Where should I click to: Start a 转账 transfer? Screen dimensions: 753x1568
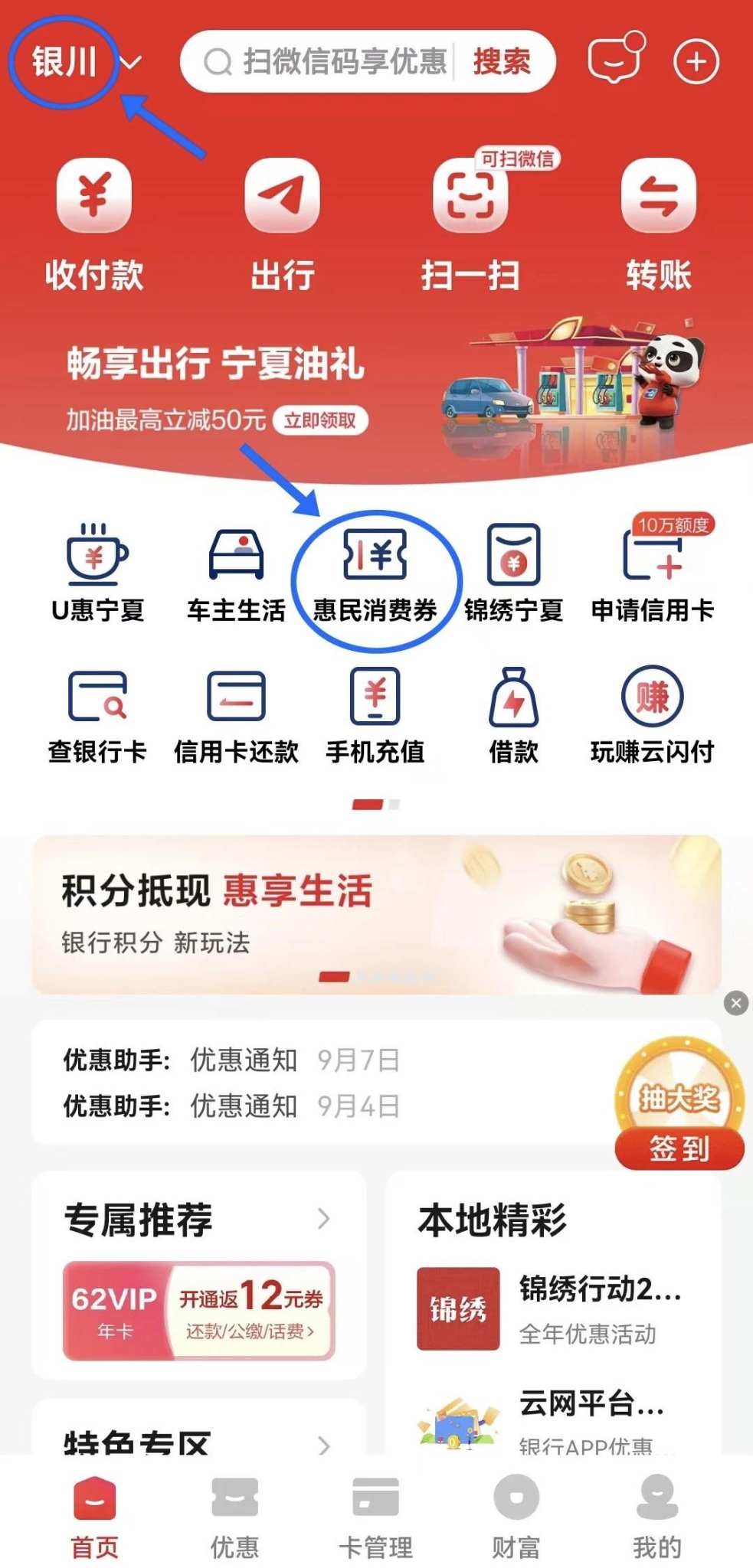(658, 222)
